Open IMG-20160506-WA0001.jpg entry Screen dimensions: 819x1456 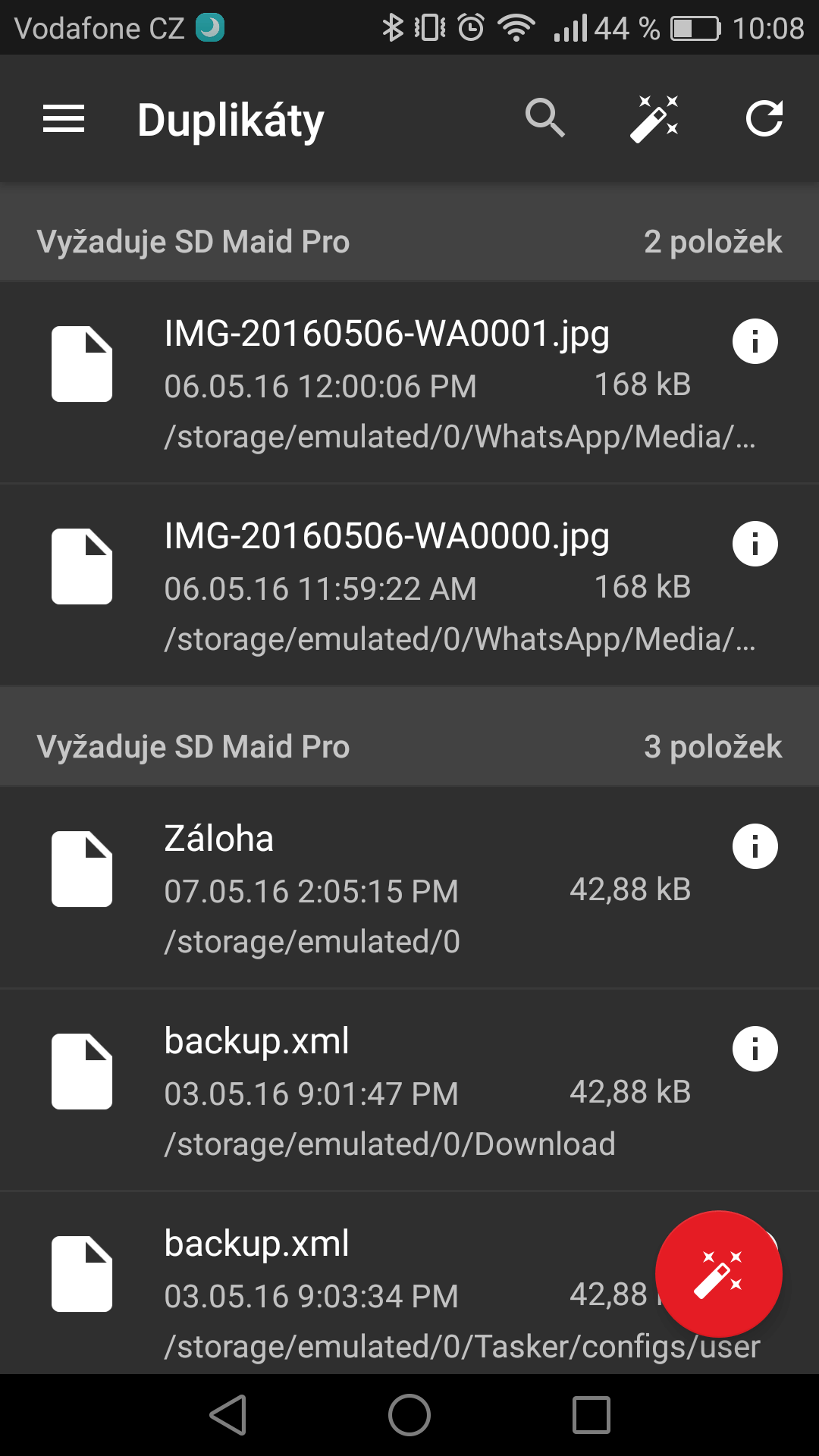[x=409, y=383]
